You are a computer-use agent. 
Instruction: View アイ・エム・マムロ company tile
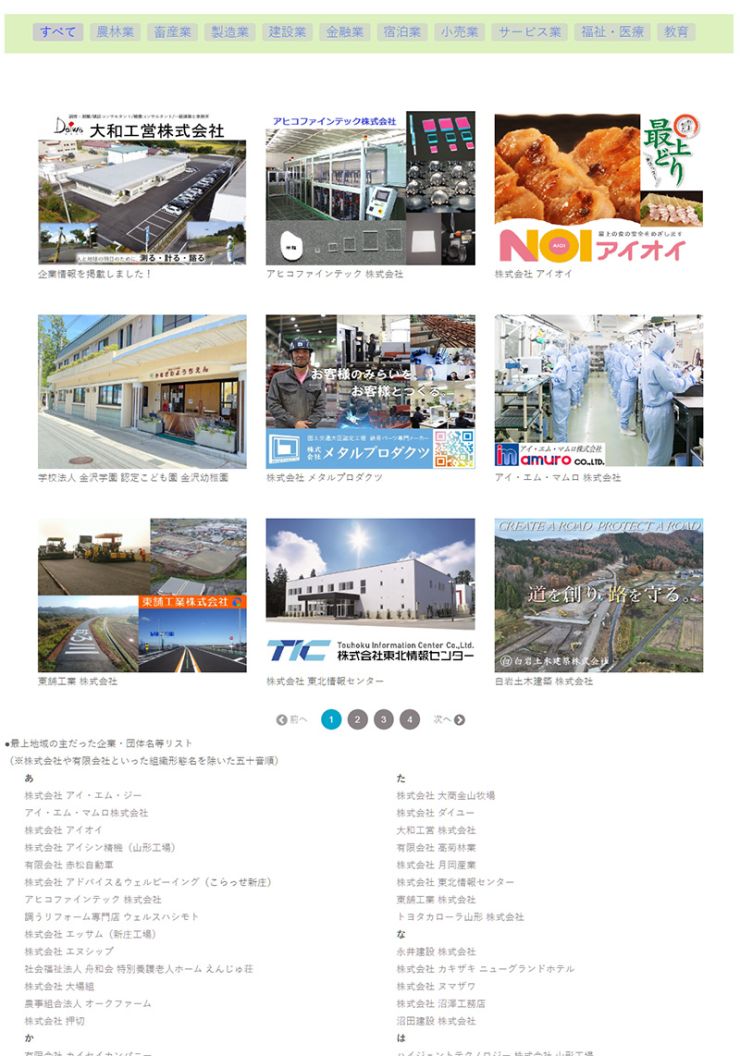click(x=598, y=391)
